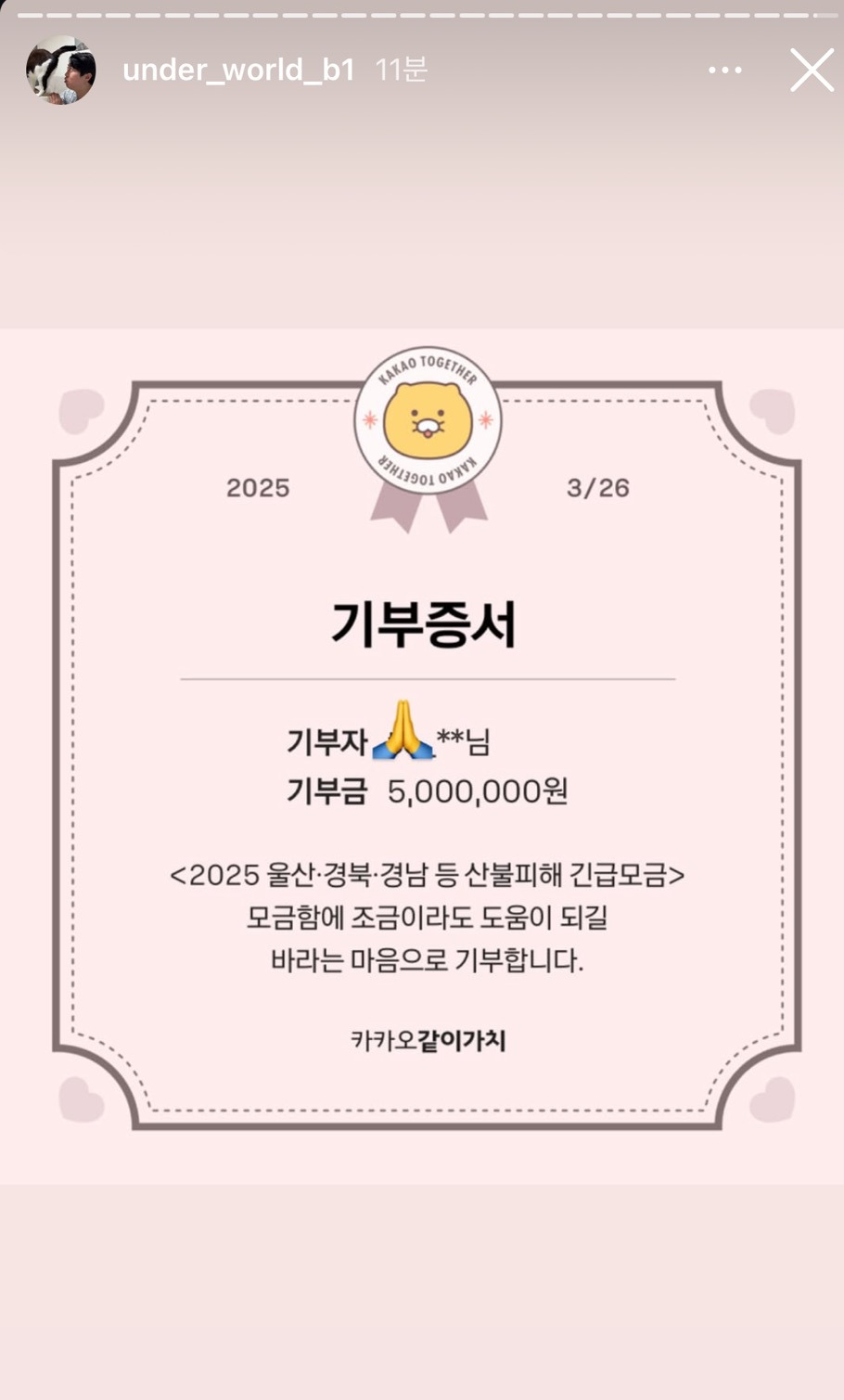Open under_world_b1's profile picture
Viewport: 844px width, 1400px height.
61,71
